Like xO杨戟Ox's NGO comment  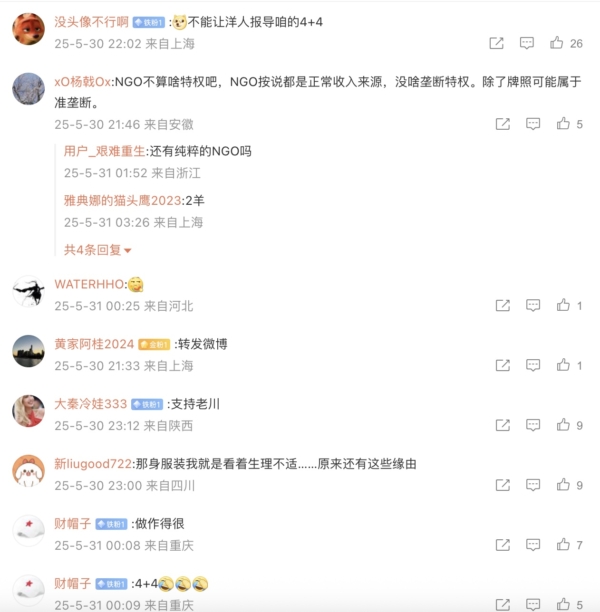(x=563, y=124)
